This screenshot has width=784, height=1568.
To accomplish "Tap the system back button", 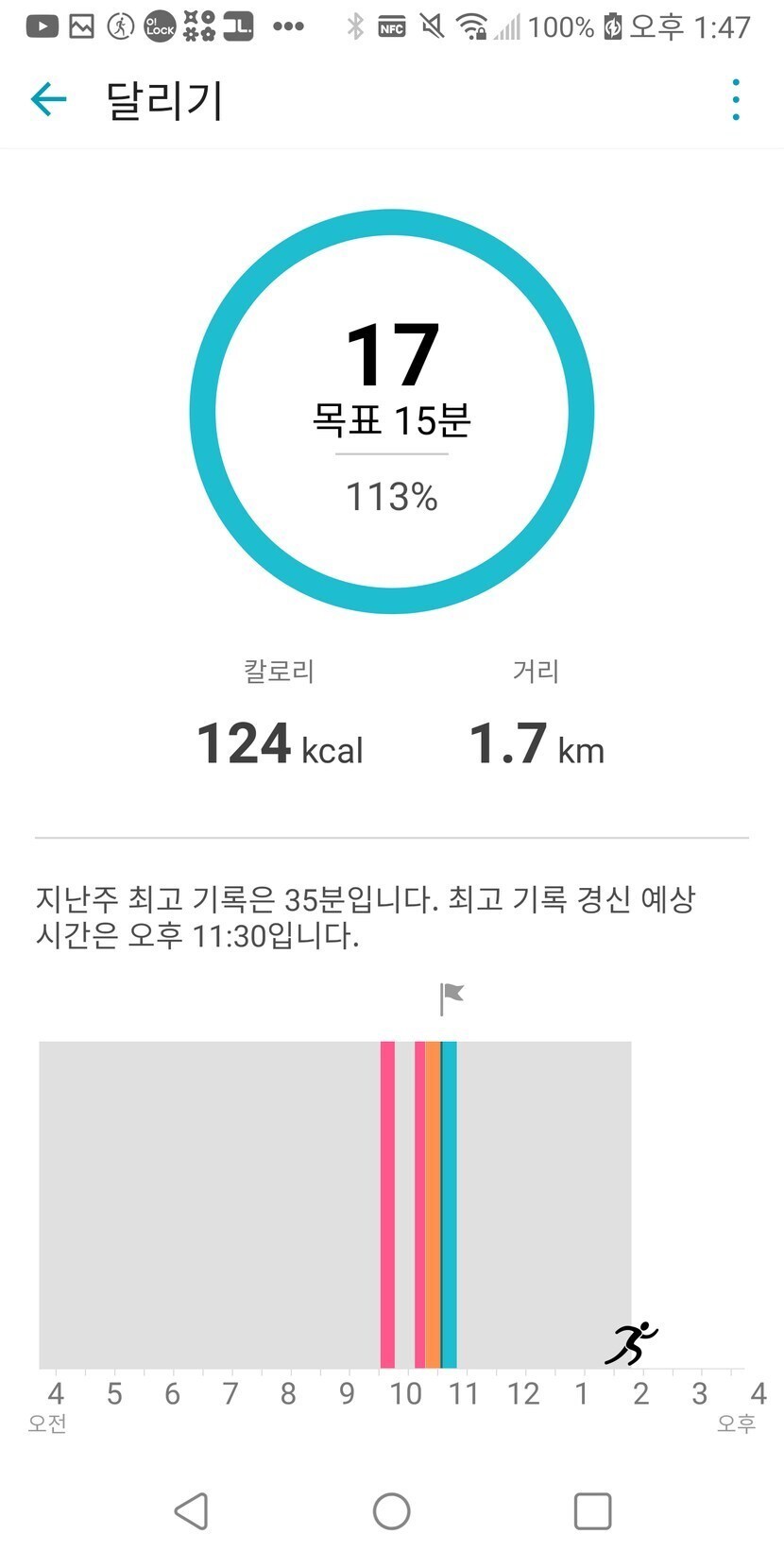I will pyautogui.click(x=192, y=1510).
